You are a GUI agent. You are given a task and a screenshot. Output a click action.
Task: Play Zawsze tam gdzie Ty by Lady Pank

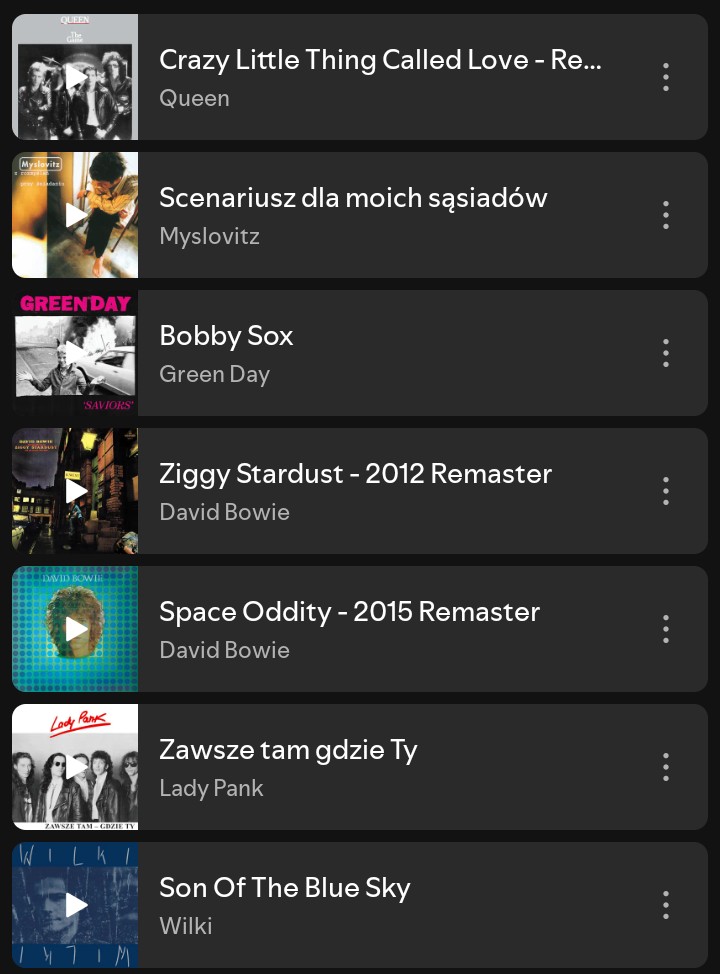[x=76, y=767]
